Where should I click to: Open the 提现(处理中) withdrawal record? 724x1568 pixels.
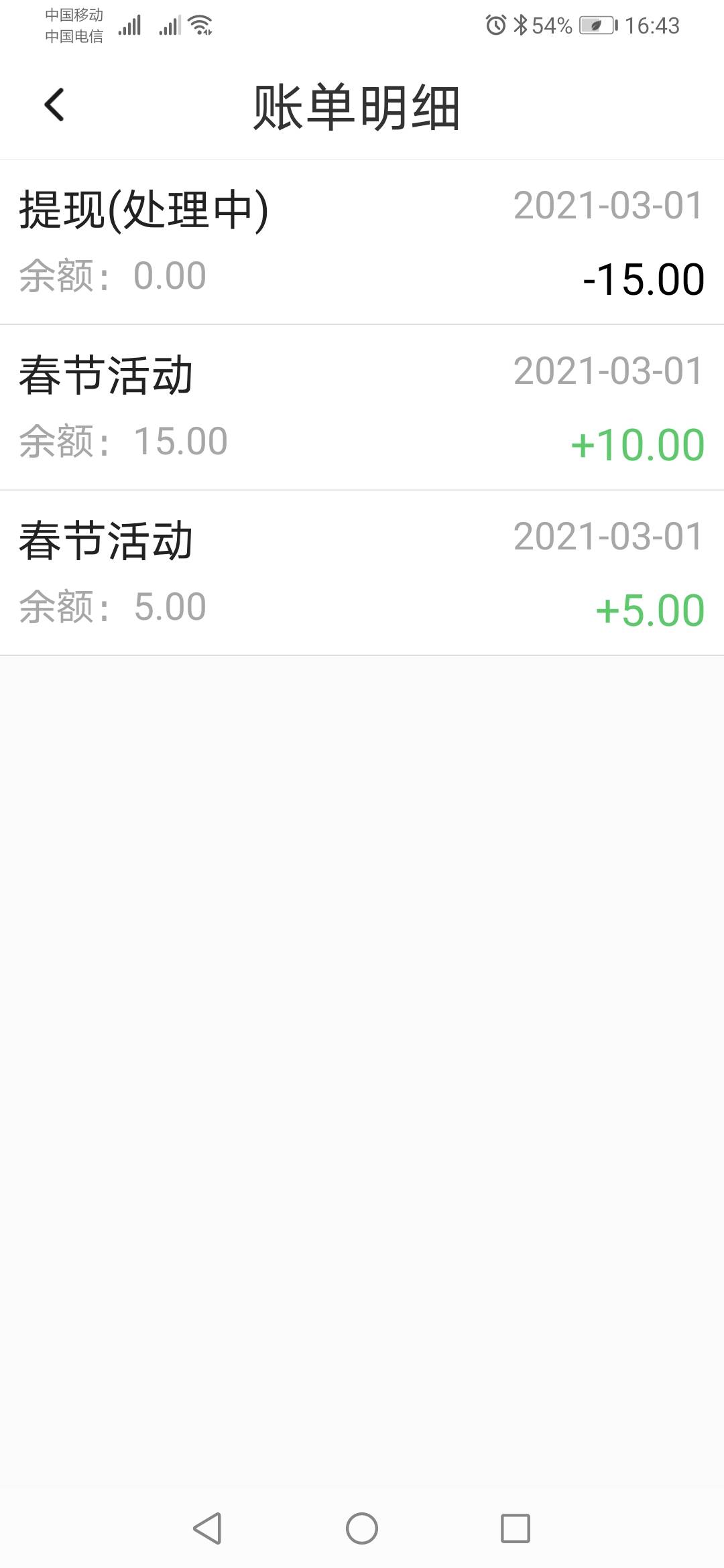tap(143, 208)
